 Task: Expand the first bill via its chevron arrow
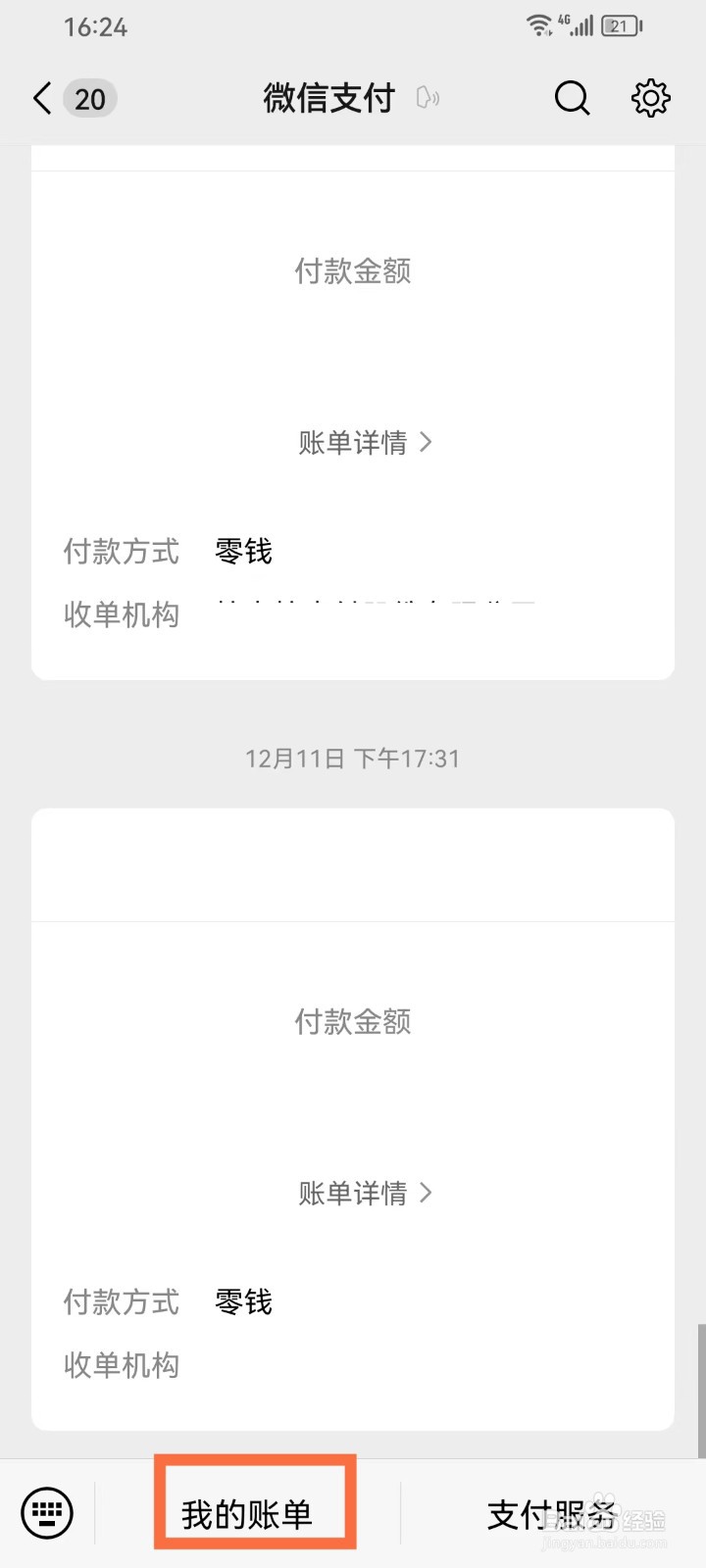tap(426, 443)
